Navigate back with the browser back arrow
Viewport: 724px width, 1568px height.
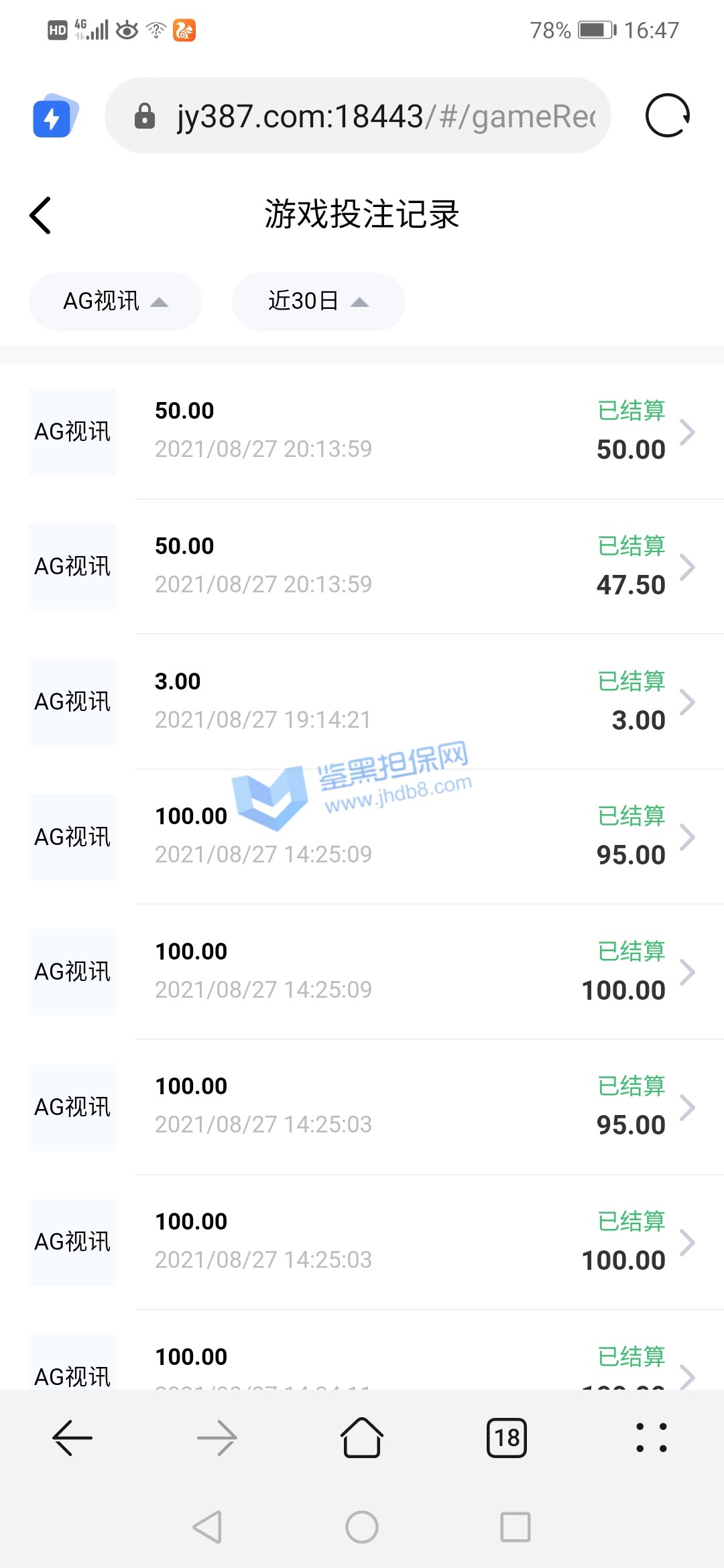point(72,1437)
